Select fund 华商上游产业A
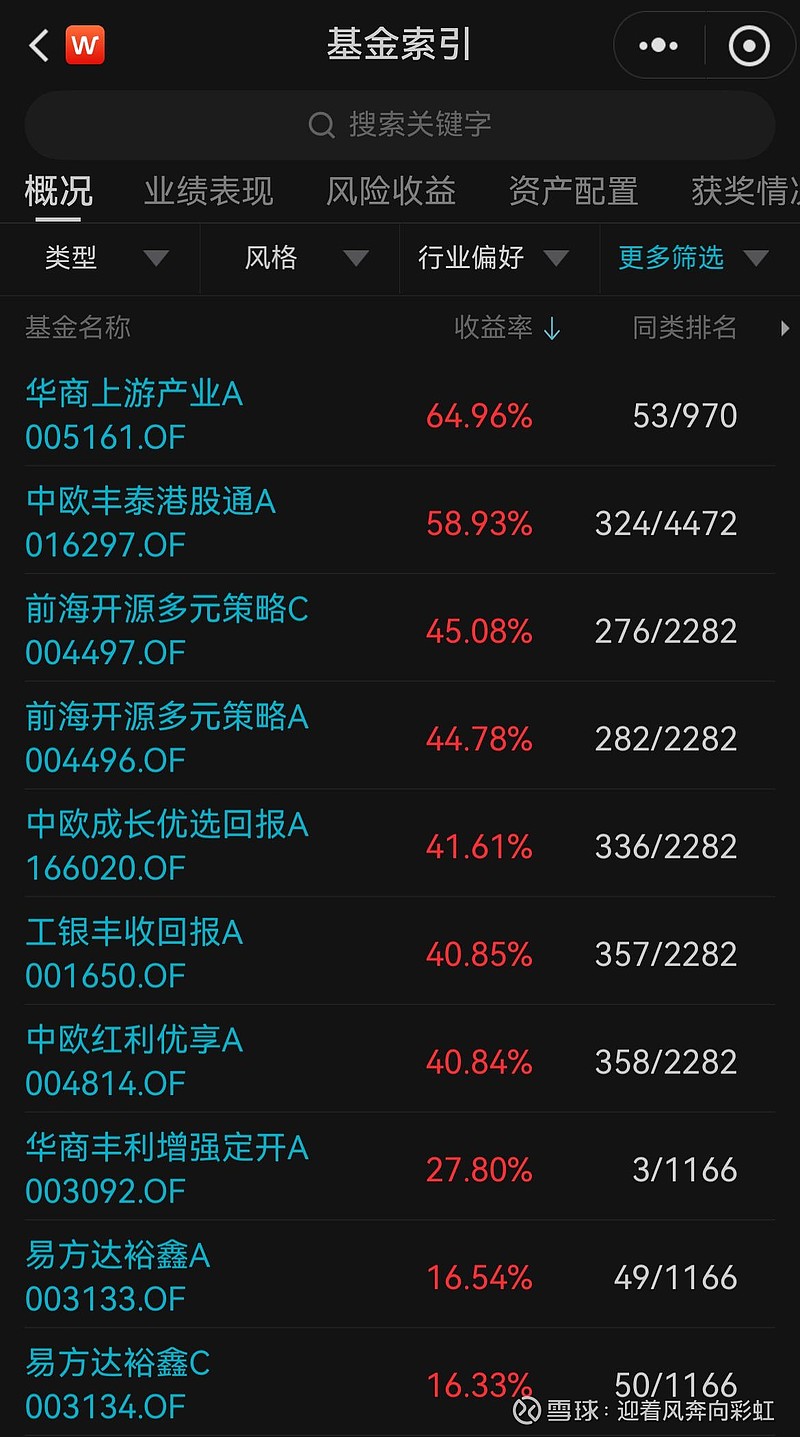The height and width of the screenshot is (1437, 800). [x=134, y=394]
